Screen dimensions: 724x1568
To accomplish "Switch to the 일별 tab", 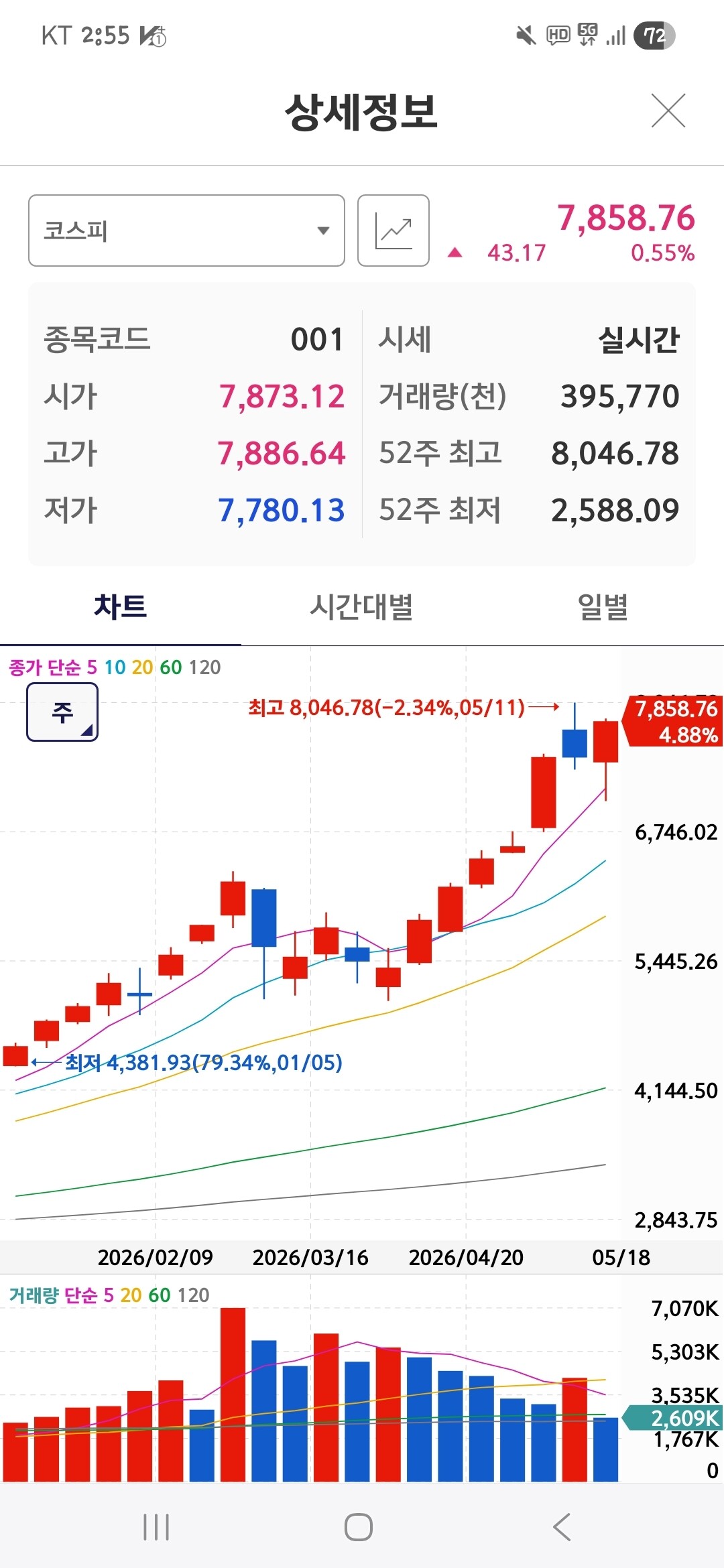I will tap(603, 606).
